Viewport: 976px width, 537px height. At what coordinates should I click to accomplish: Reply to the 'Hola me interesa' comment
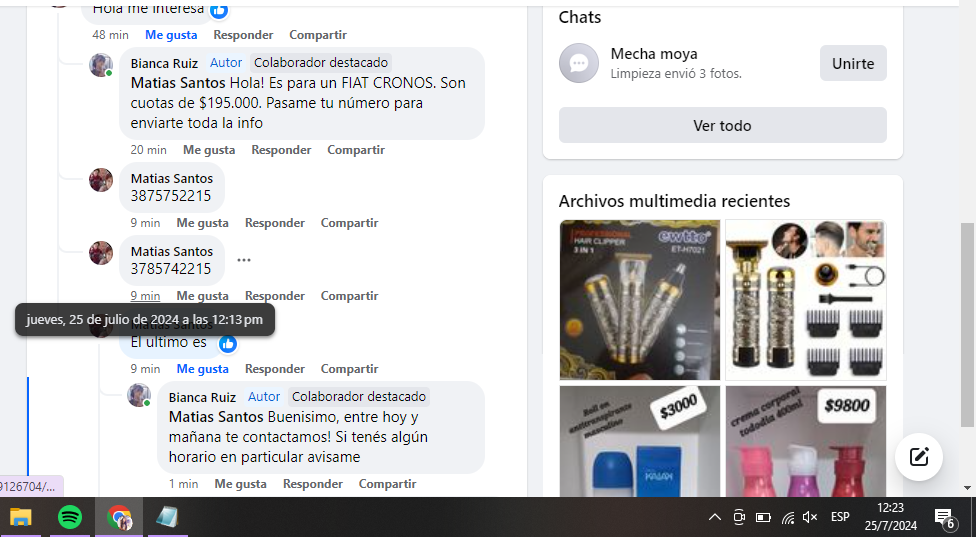243,35
